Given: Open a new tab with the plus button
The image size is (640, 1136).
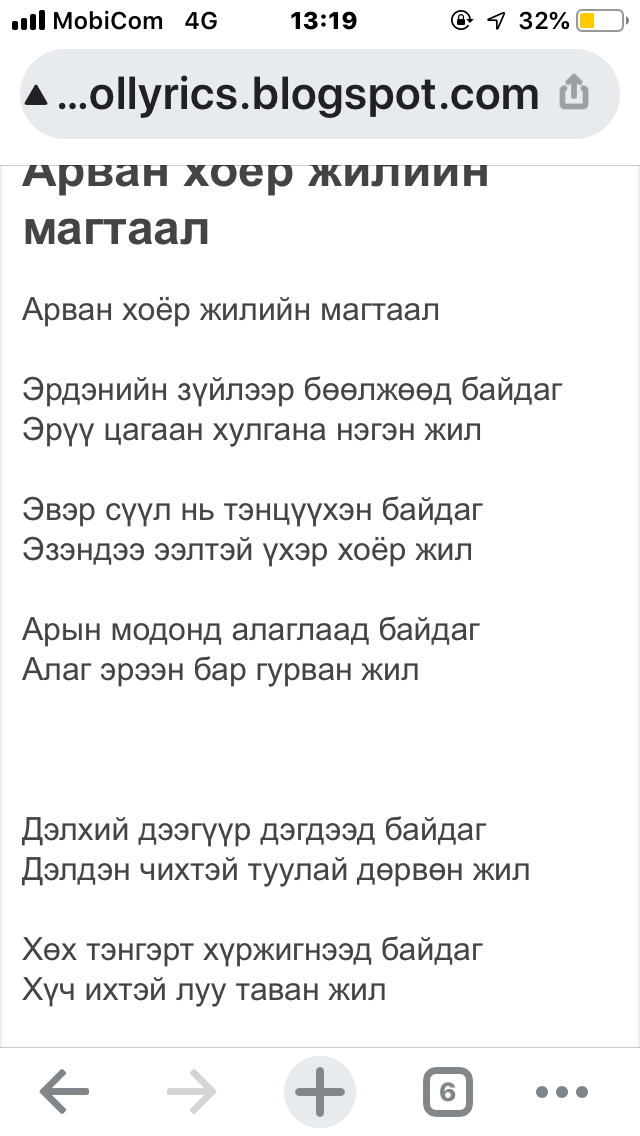Looking at the screenshot, I should (x=320, y=1091).
